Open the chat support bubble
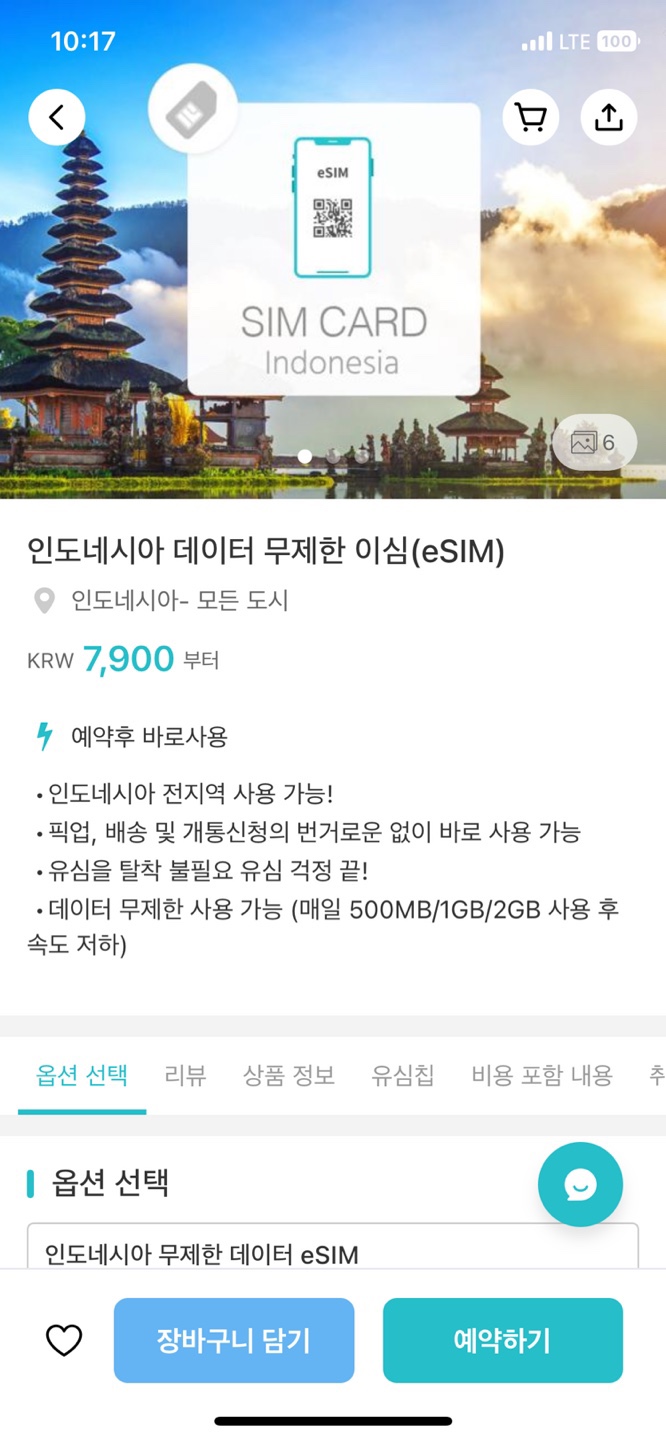The image size is (666, 1440). (x=580, y=1185)
